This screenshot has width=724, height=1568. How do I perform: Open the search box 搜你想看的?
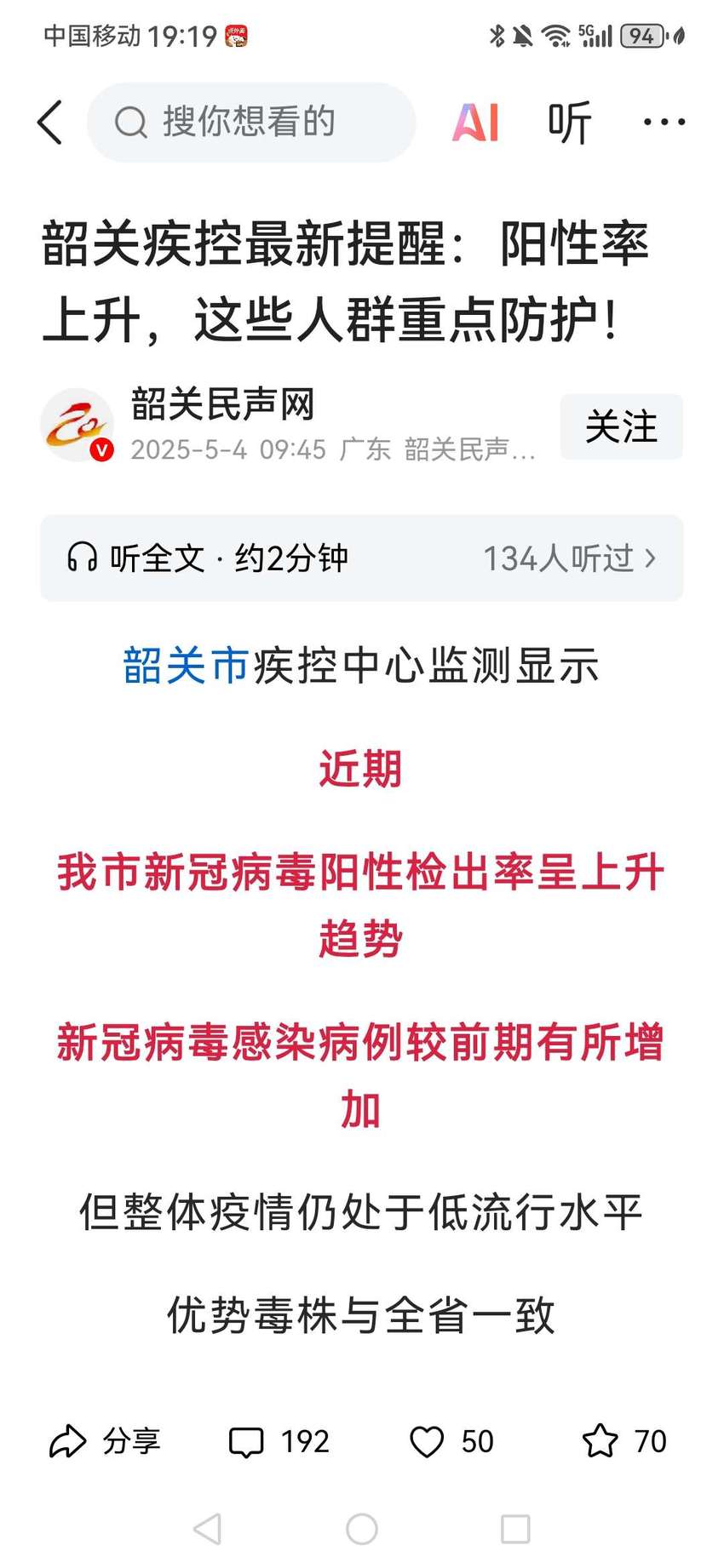[x=251, y=123]
